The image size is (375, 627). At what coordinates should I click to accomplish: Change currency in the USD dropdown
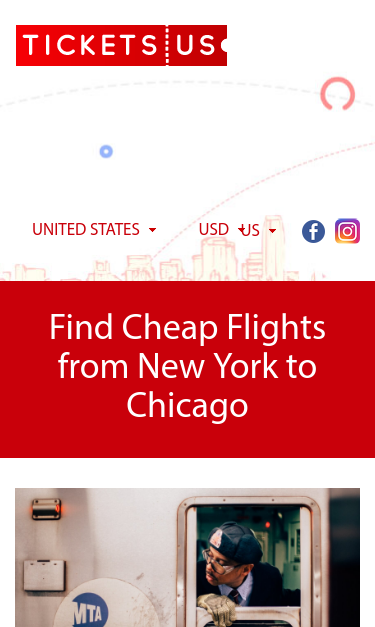[237, 230]
